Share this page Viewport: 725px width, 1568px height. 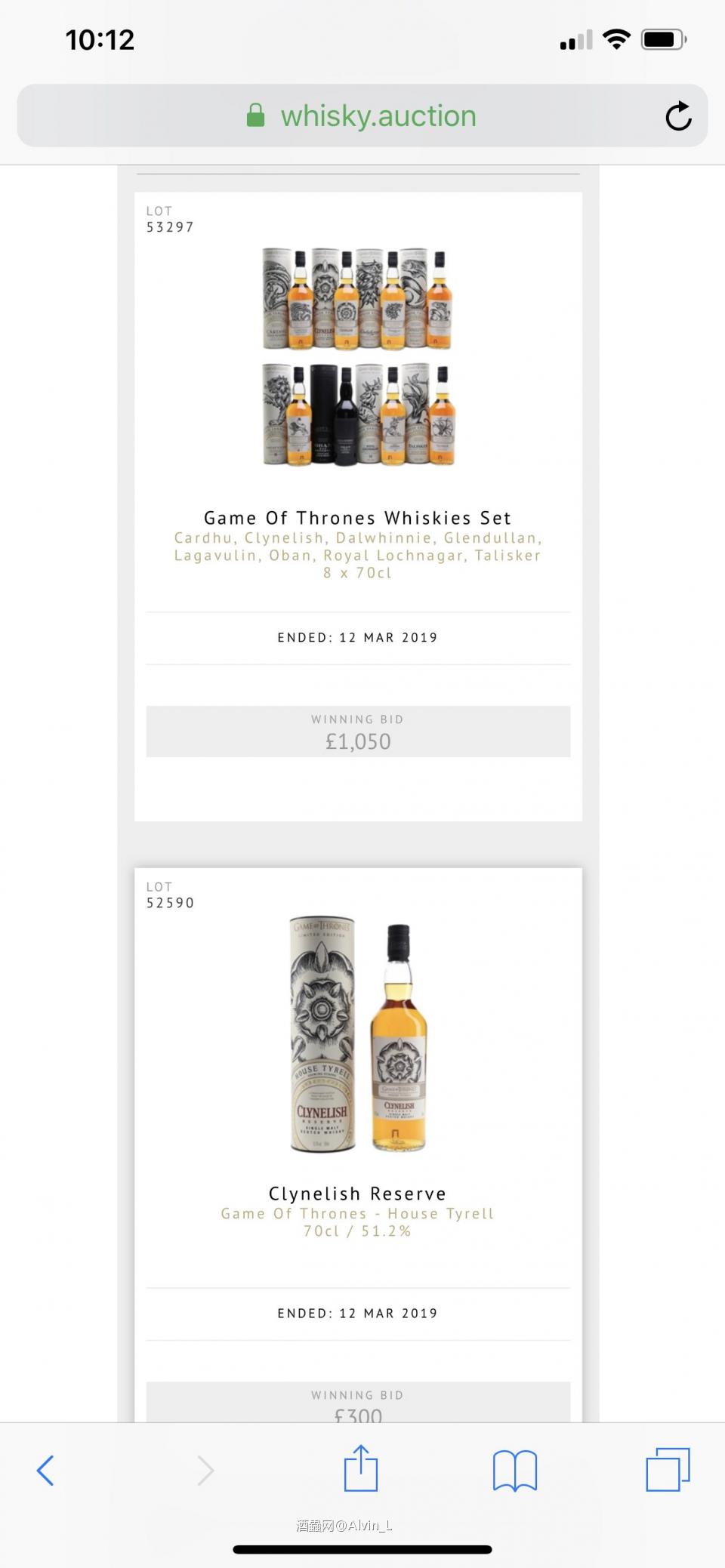[360, 1468]
